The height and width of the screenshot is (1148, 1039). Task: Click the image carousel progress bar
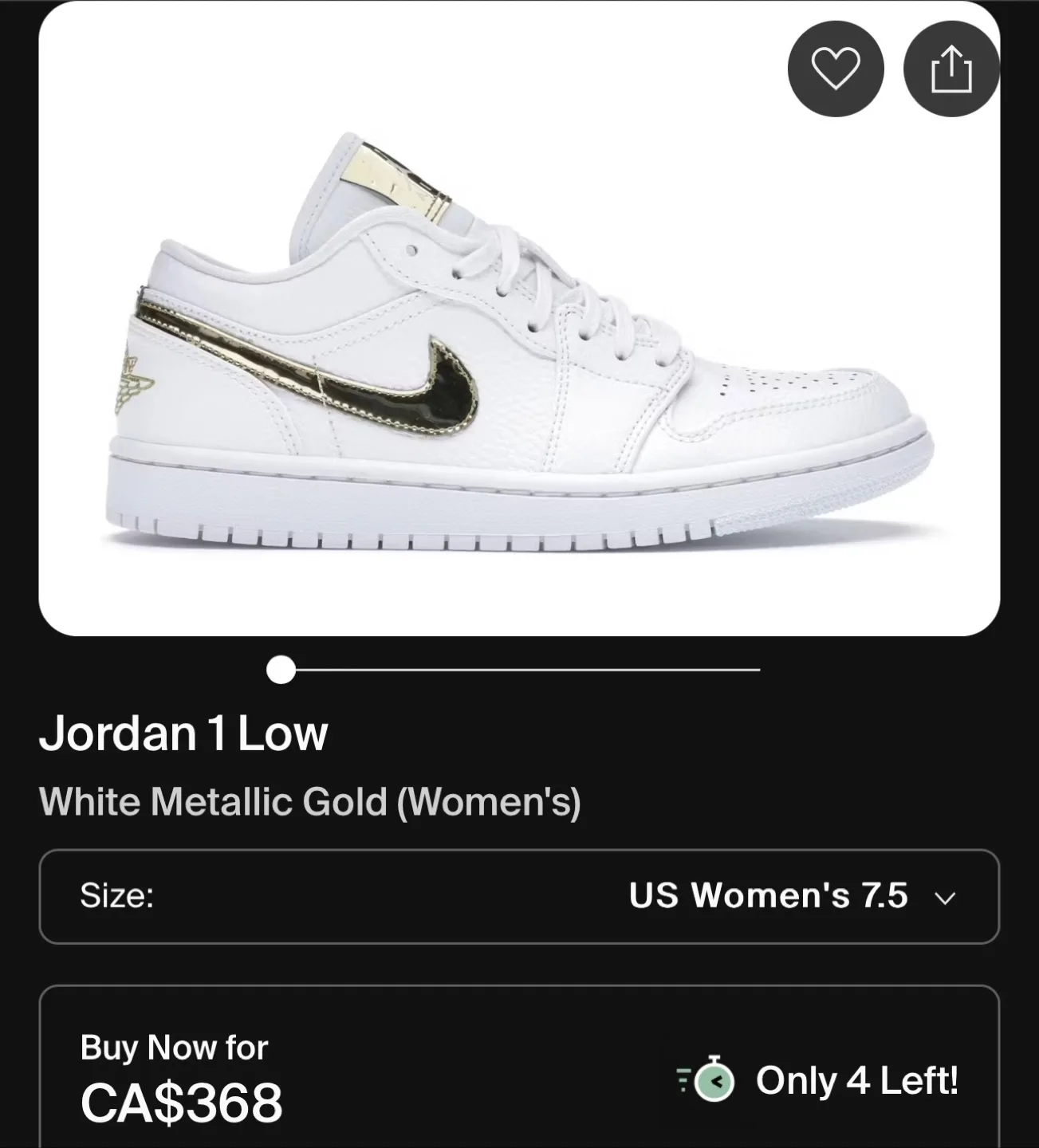point(518,671)
